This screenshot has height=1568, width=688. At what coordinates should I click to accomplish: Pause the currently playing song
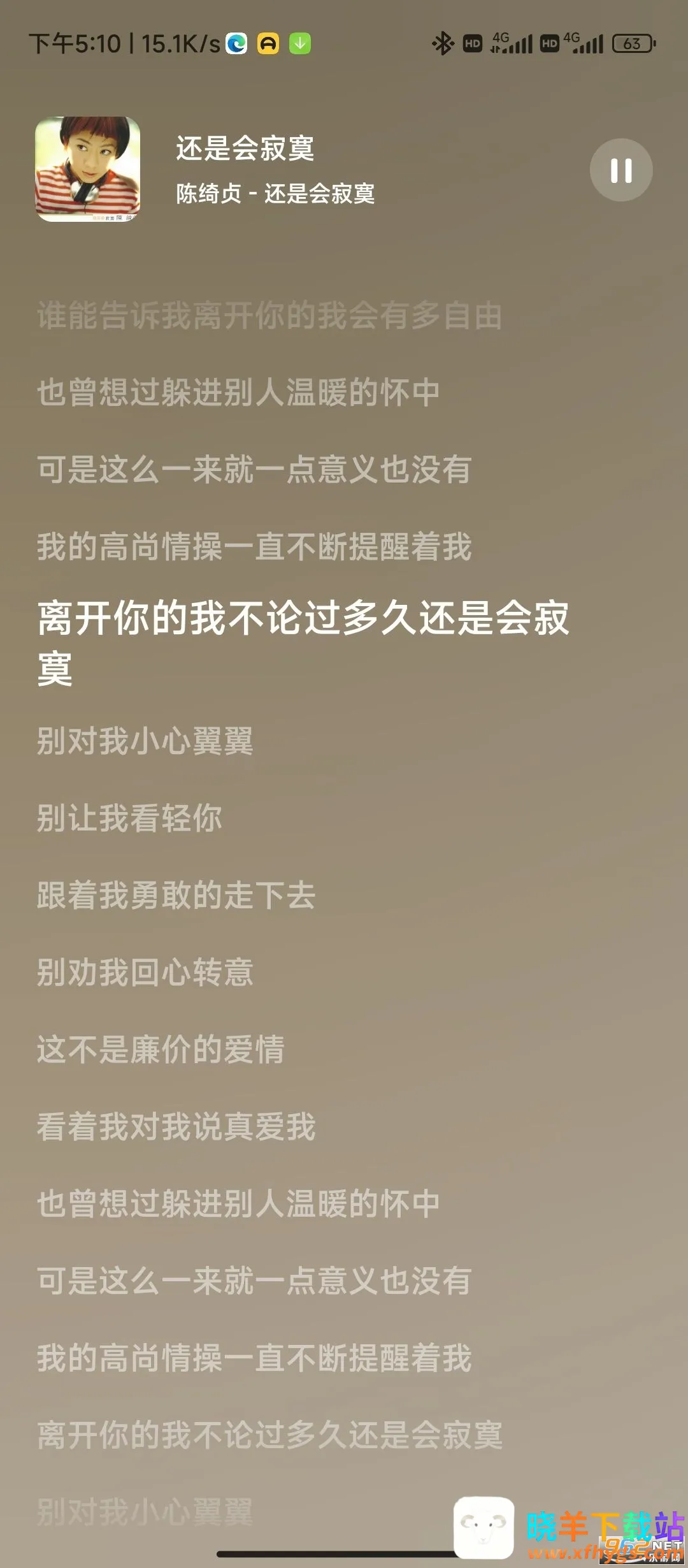tap(620, 170)
